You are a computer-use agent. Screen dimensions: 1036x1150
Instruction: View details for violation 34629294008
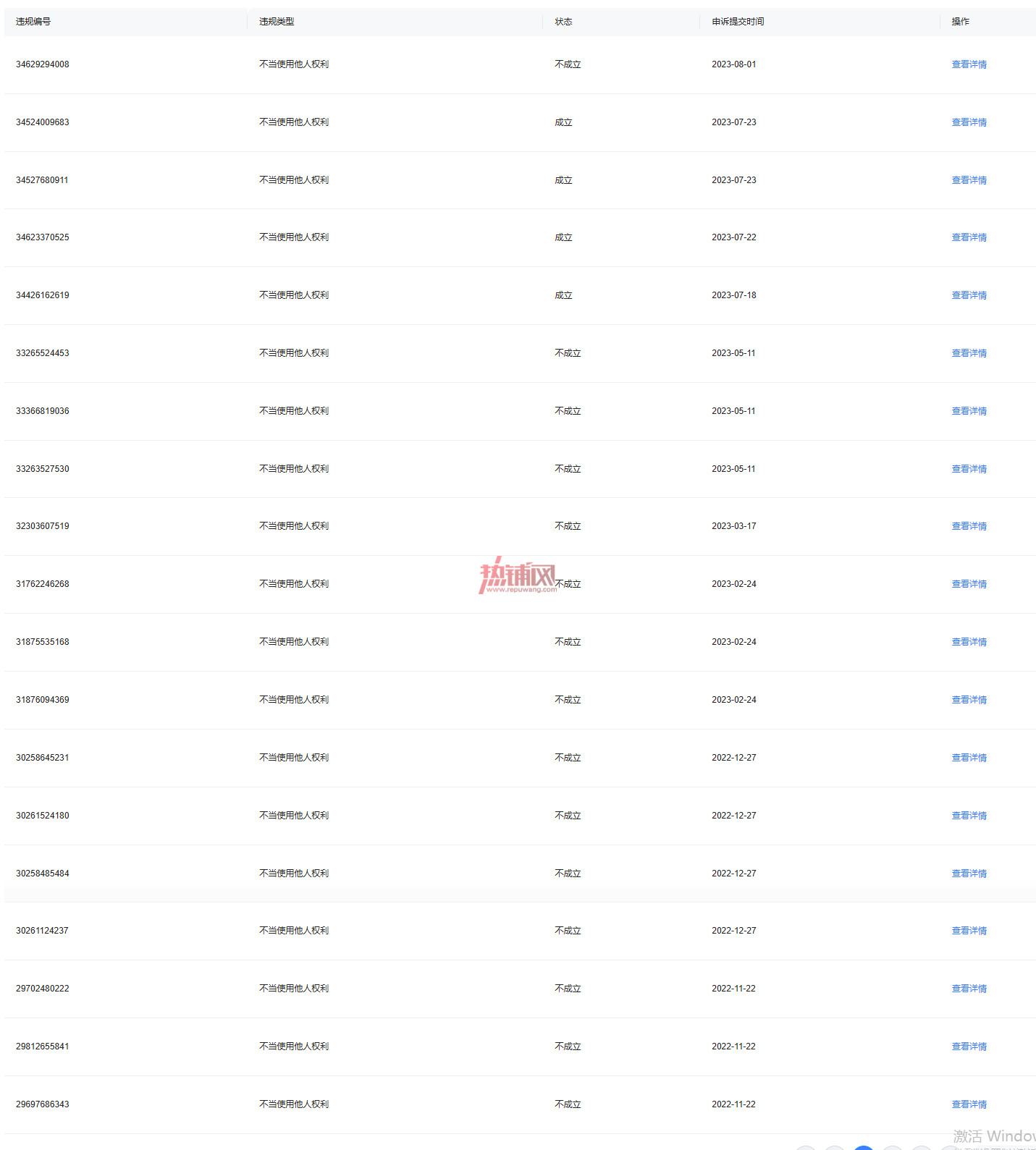coord(969,64)
